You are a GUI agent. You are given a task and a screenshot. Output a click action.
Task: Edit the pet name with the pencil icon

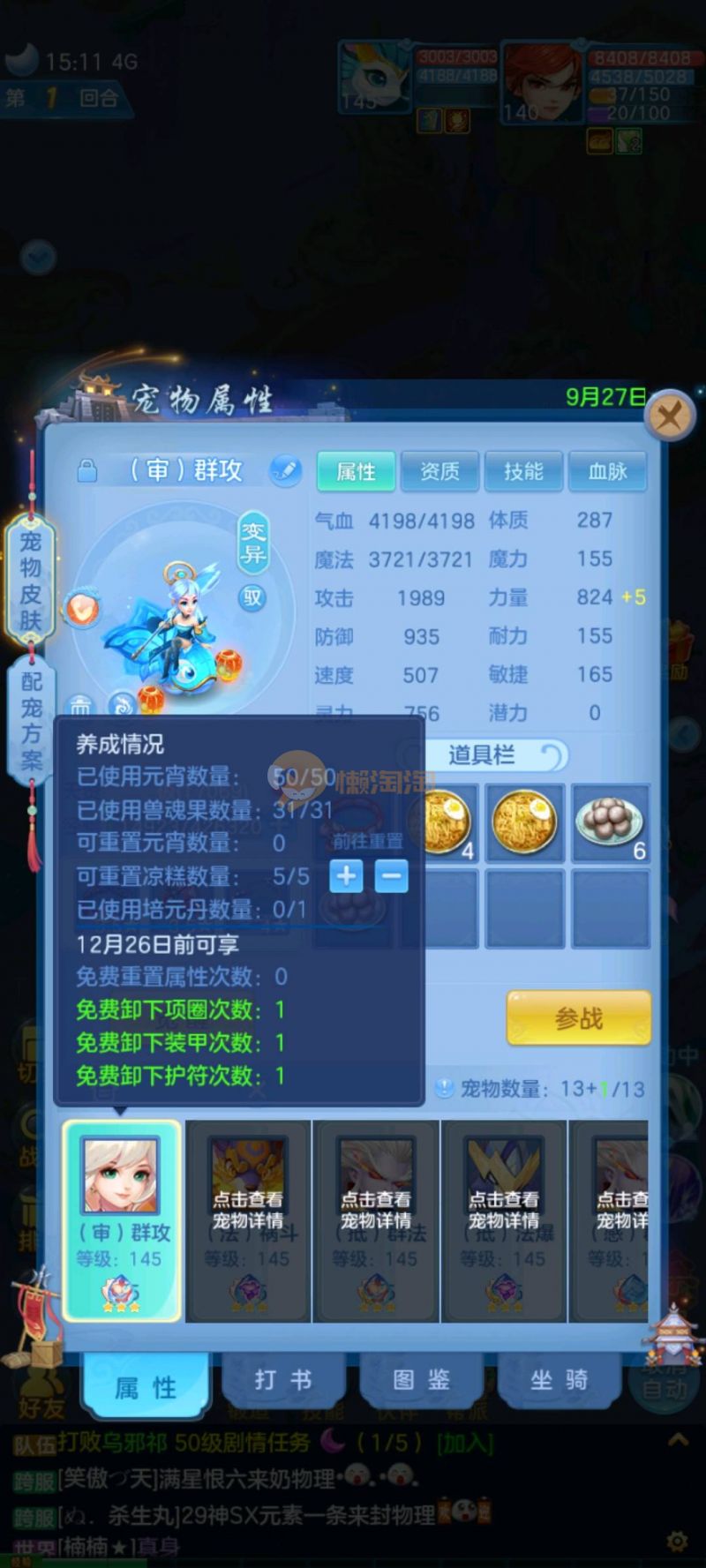pos(285,470)
